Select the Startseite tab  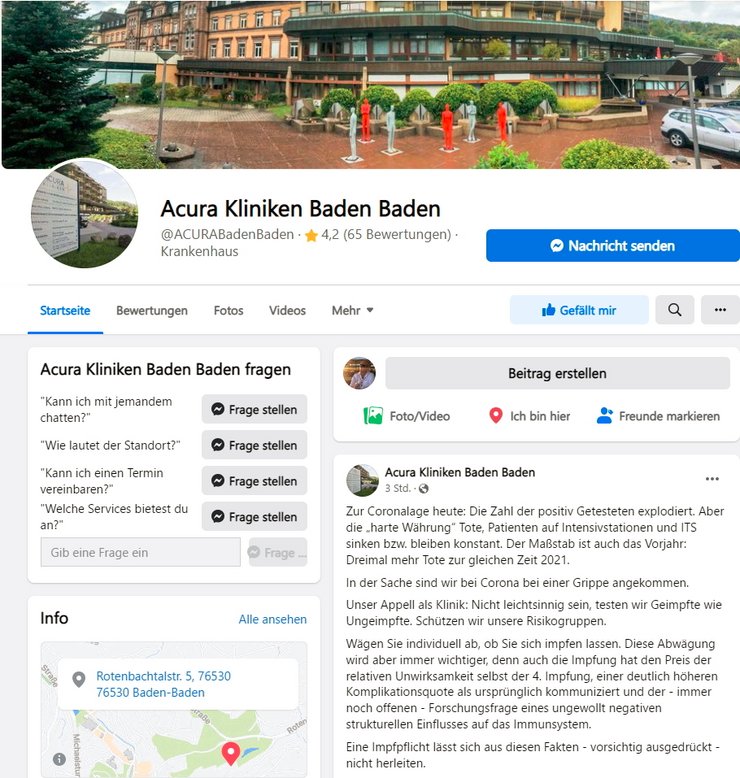coord(65,311)
